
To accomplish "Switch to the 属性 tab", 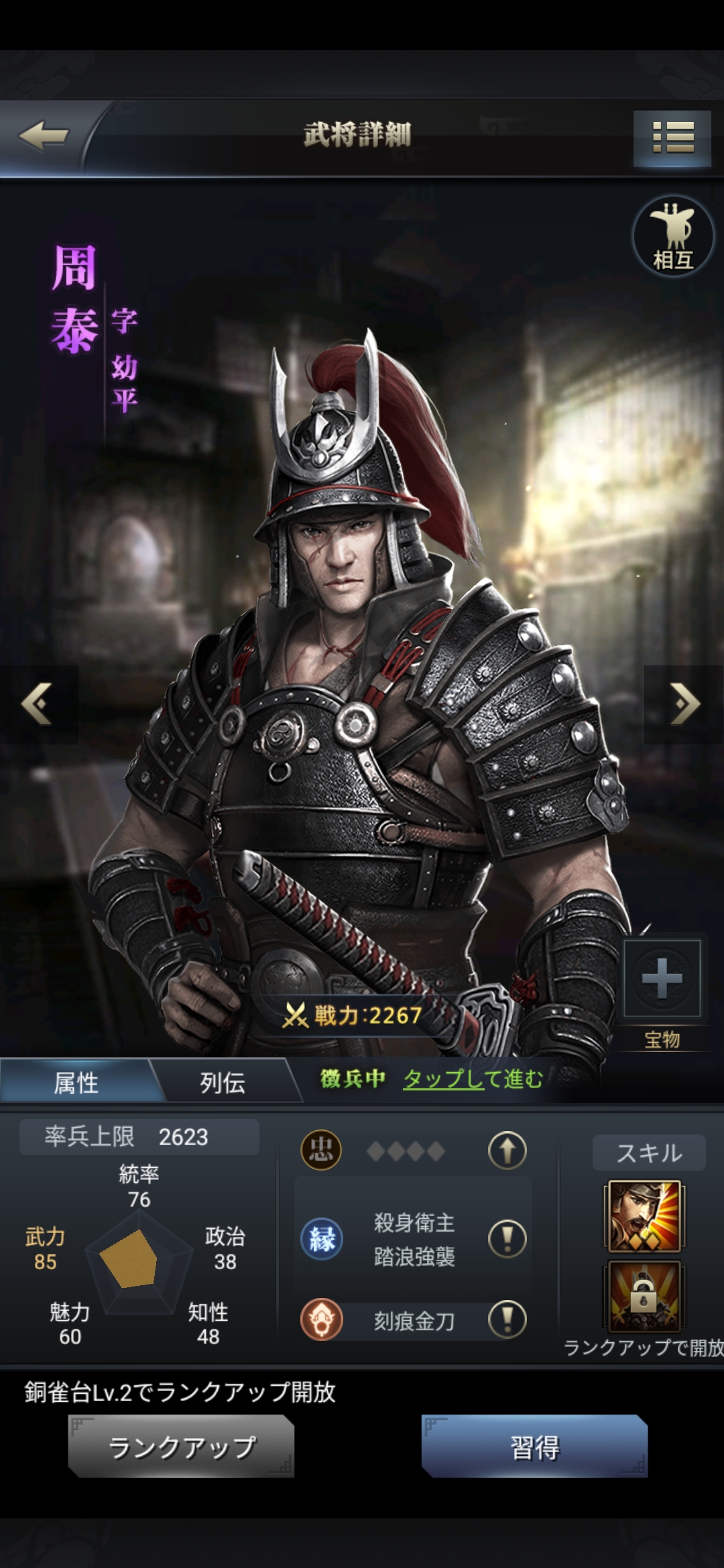I will pyautogui.click(x=76, y=1083).
